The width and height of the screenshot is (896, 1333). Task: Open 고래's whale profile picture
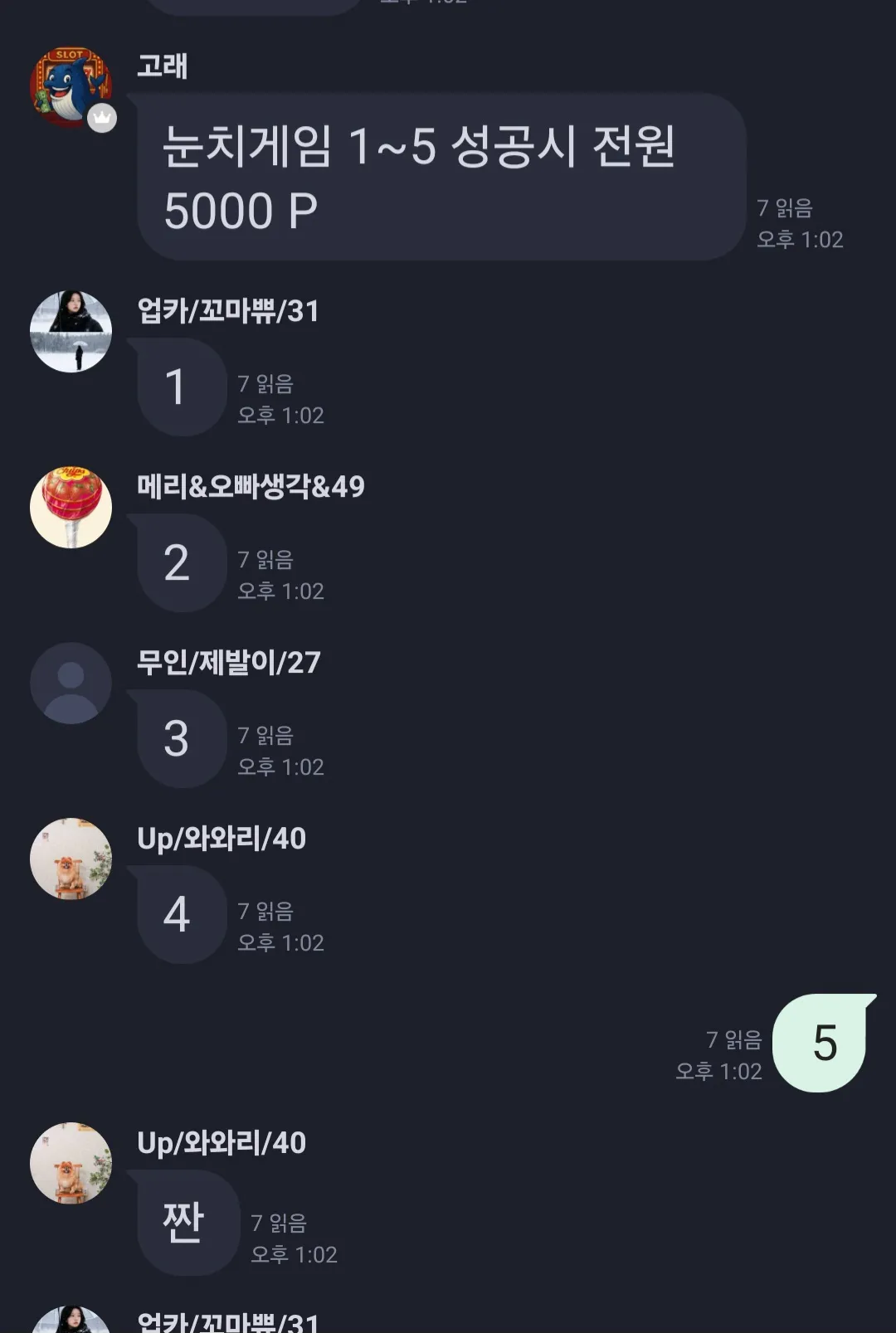(71, 87)
